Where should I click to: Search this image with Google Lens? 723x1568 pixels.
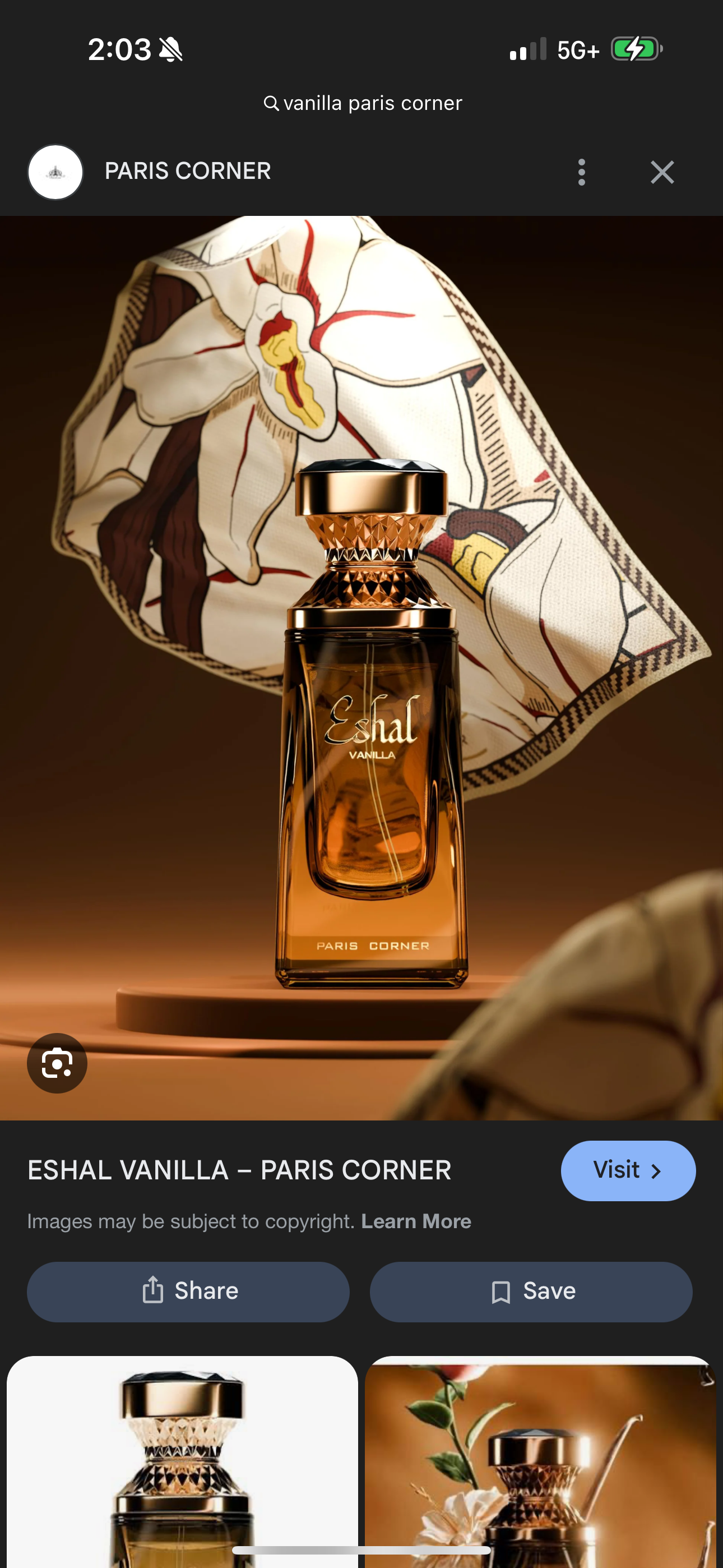tap(57, 1063)
